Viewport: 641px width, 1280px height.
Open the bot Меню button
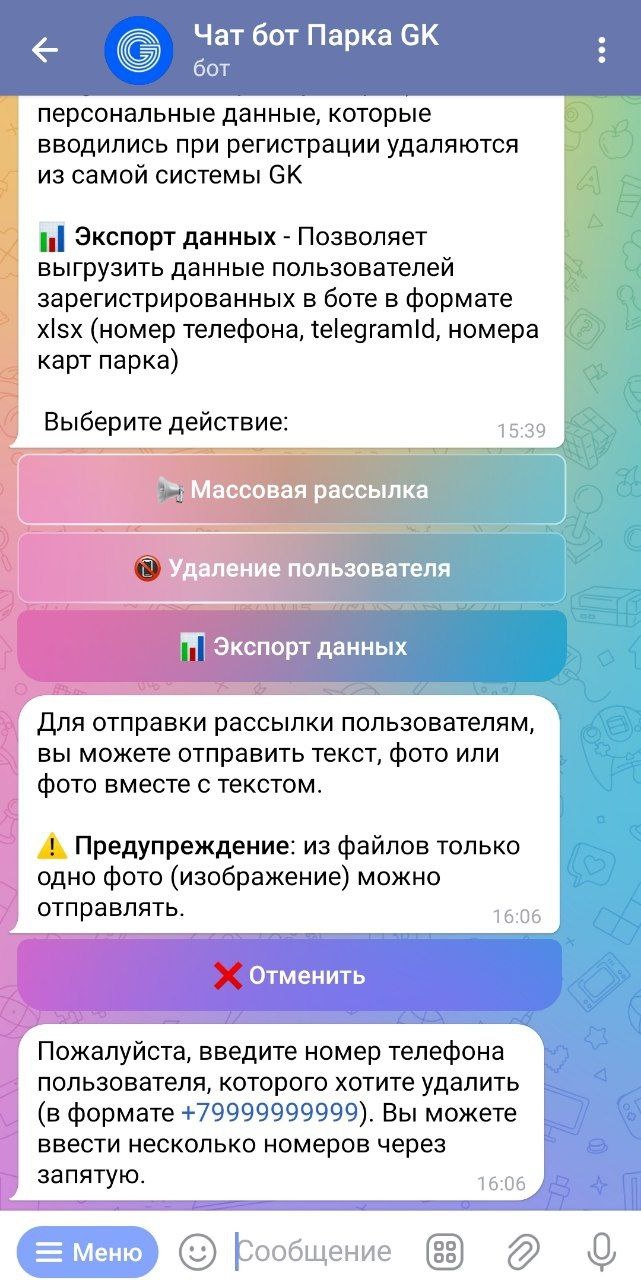coord(88,1252)
